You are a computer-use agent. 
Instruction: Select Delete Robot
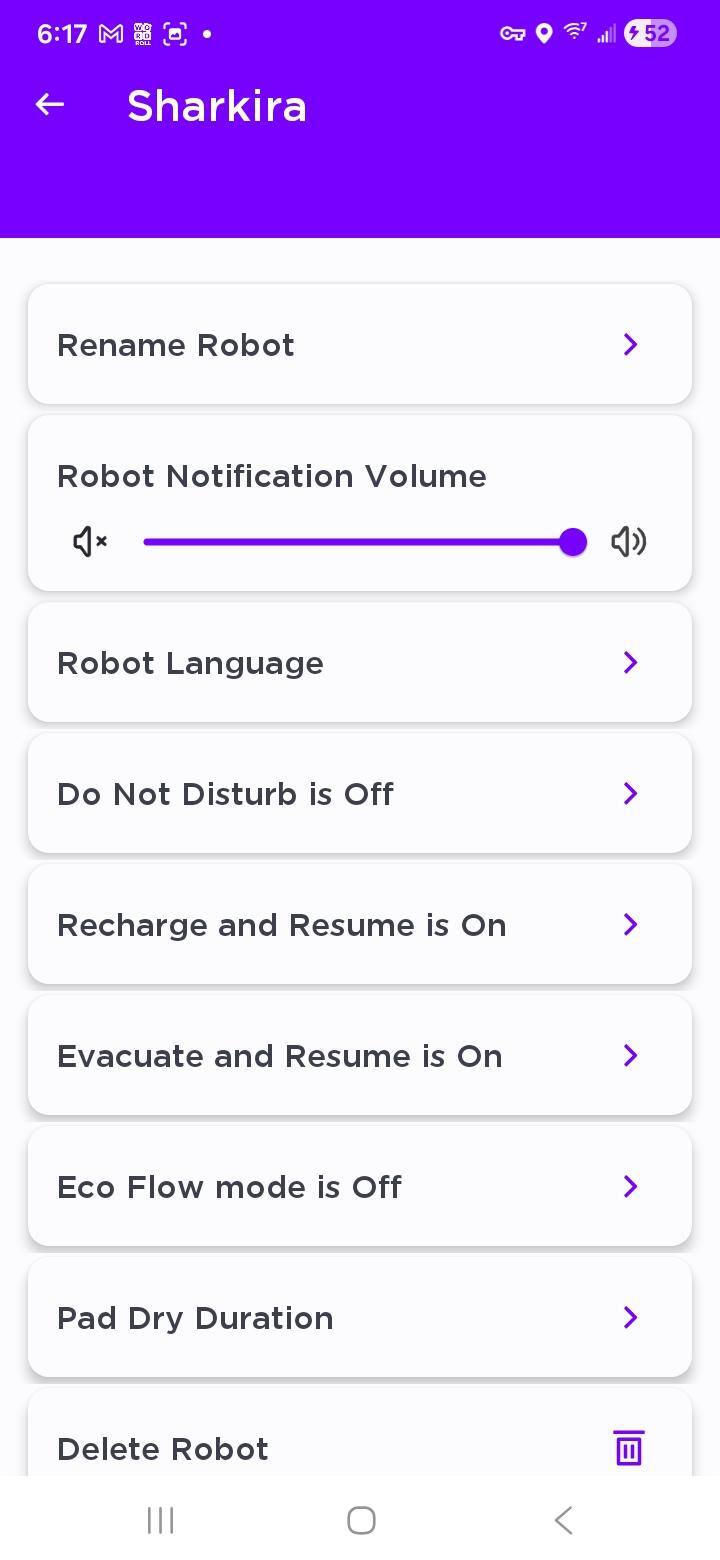point(360,1448)
